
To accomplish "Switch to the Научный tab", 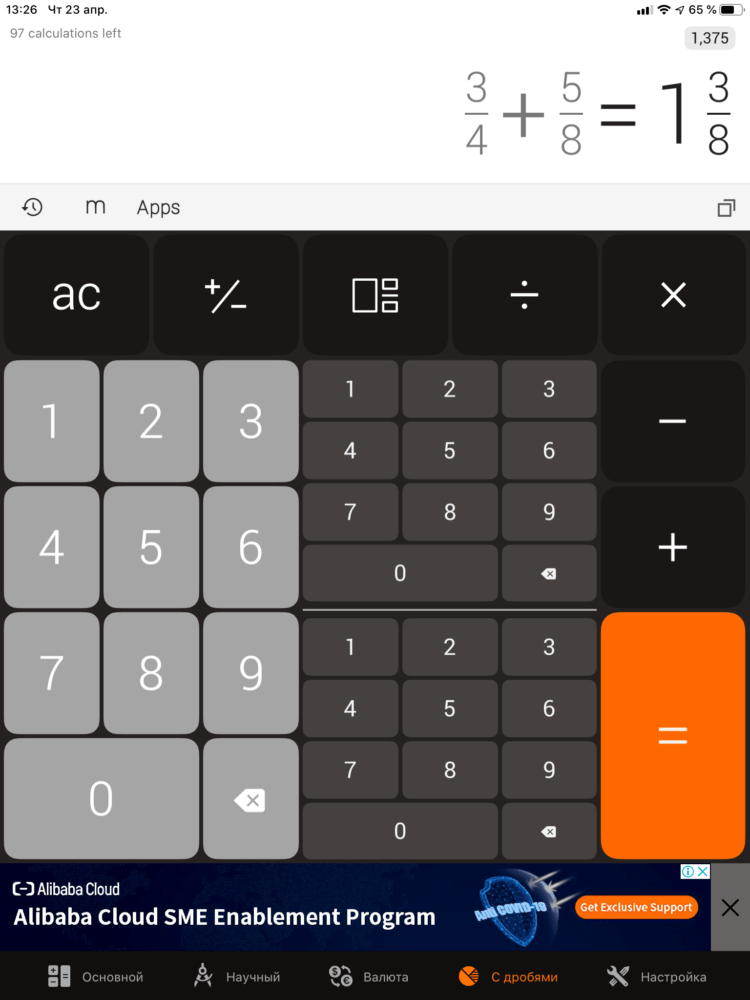I will pyautogui.click(x=236, y=976).
